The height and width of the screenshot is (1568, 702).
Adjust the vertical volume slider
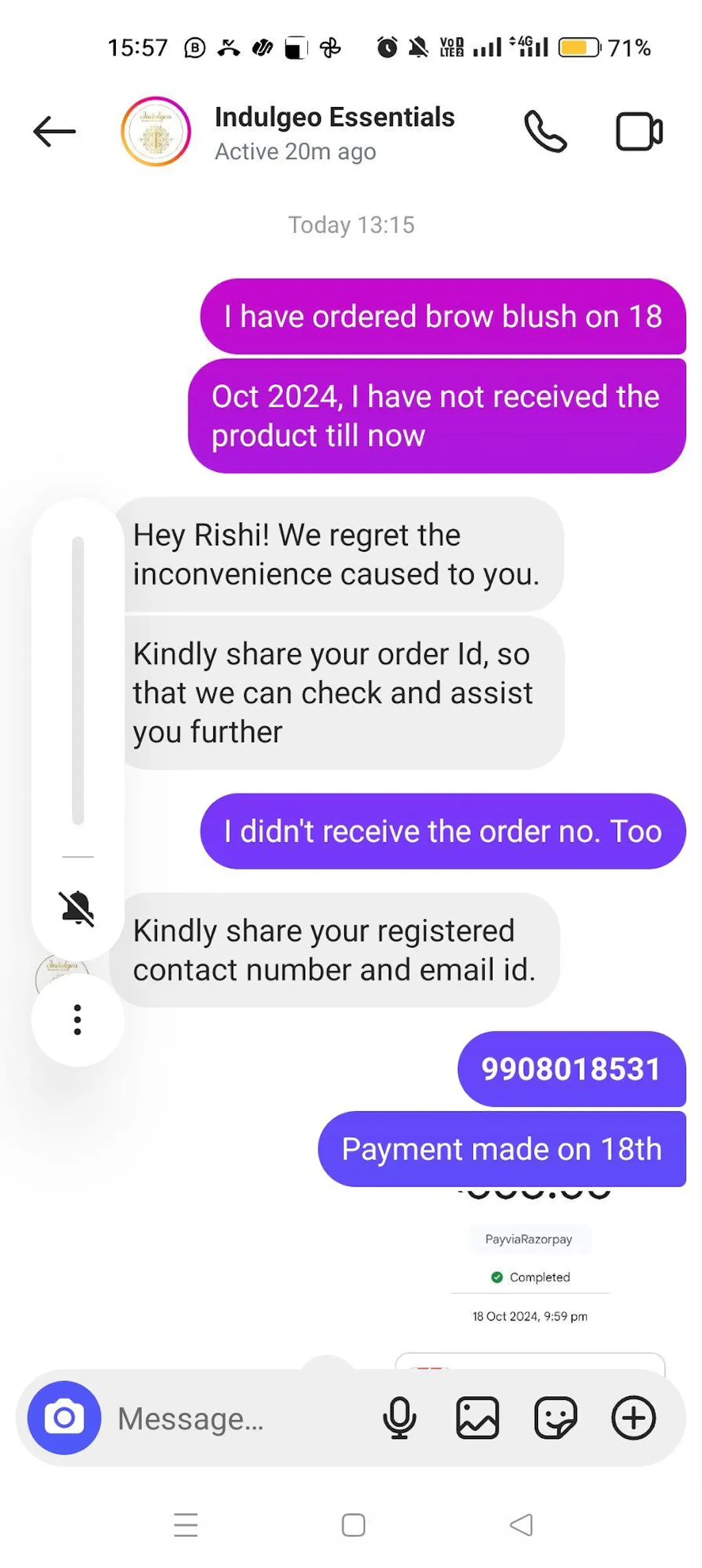(78, 679)
